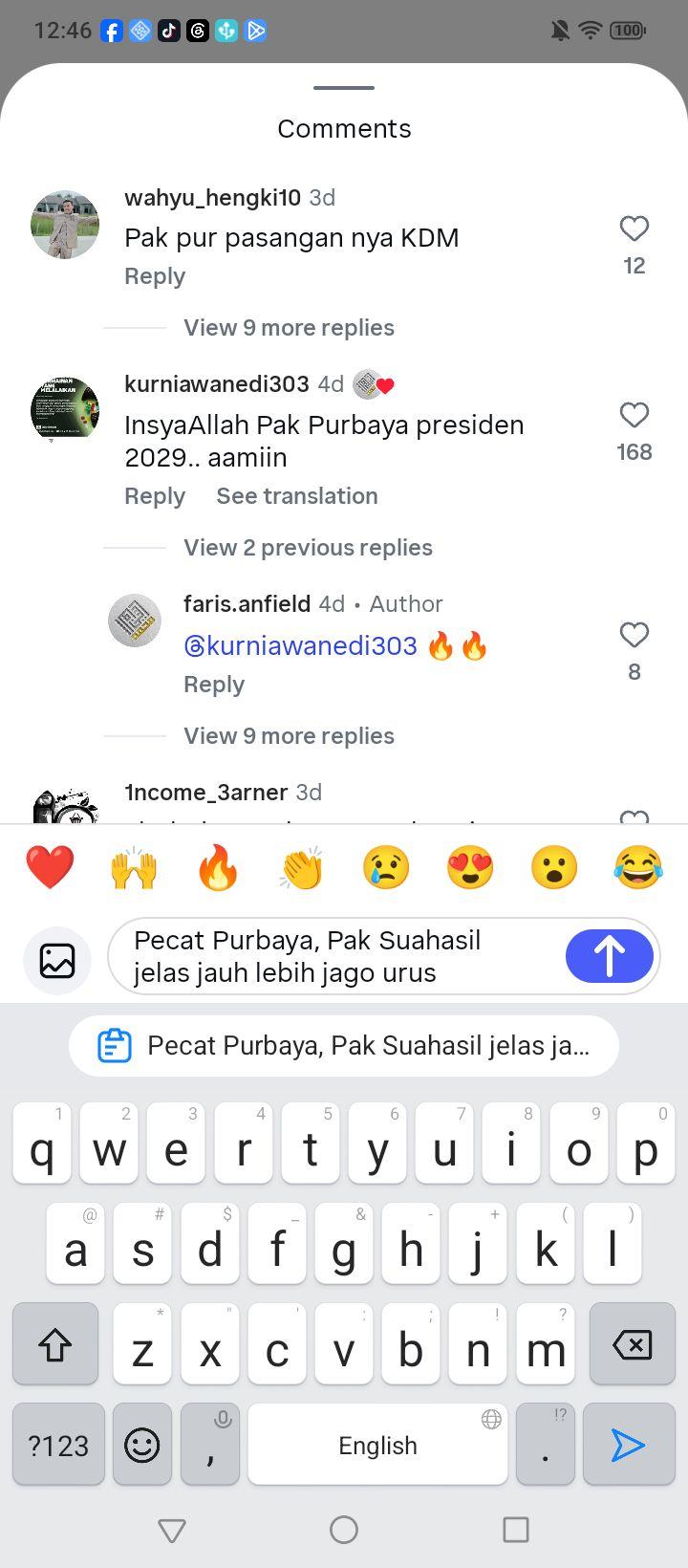Insert the red heart emoji
The image size is (688, 1568).
point(50,868)
